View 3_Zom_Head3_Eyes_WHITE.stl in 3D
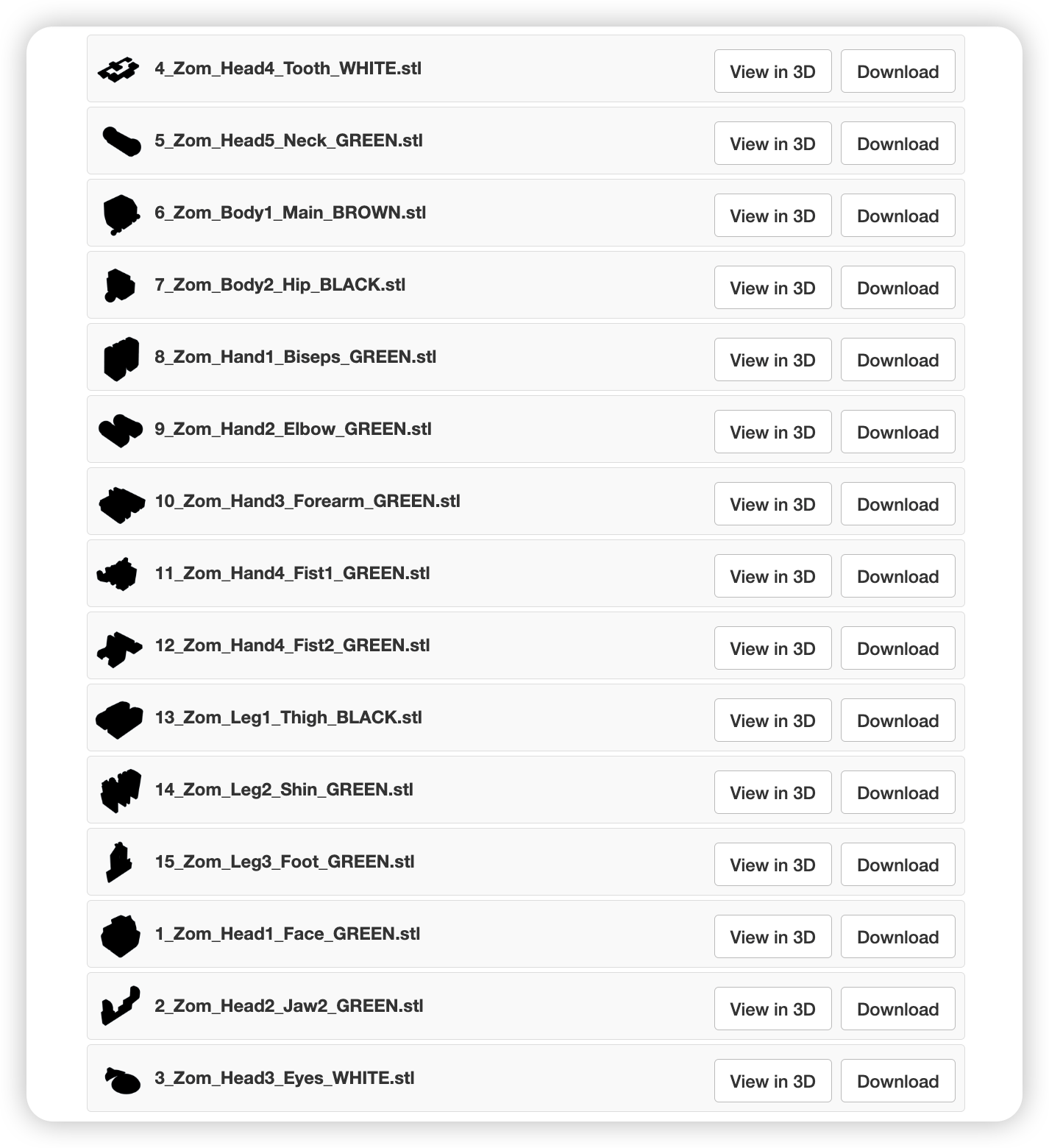1049x1148 pixels. point(772,1081)
